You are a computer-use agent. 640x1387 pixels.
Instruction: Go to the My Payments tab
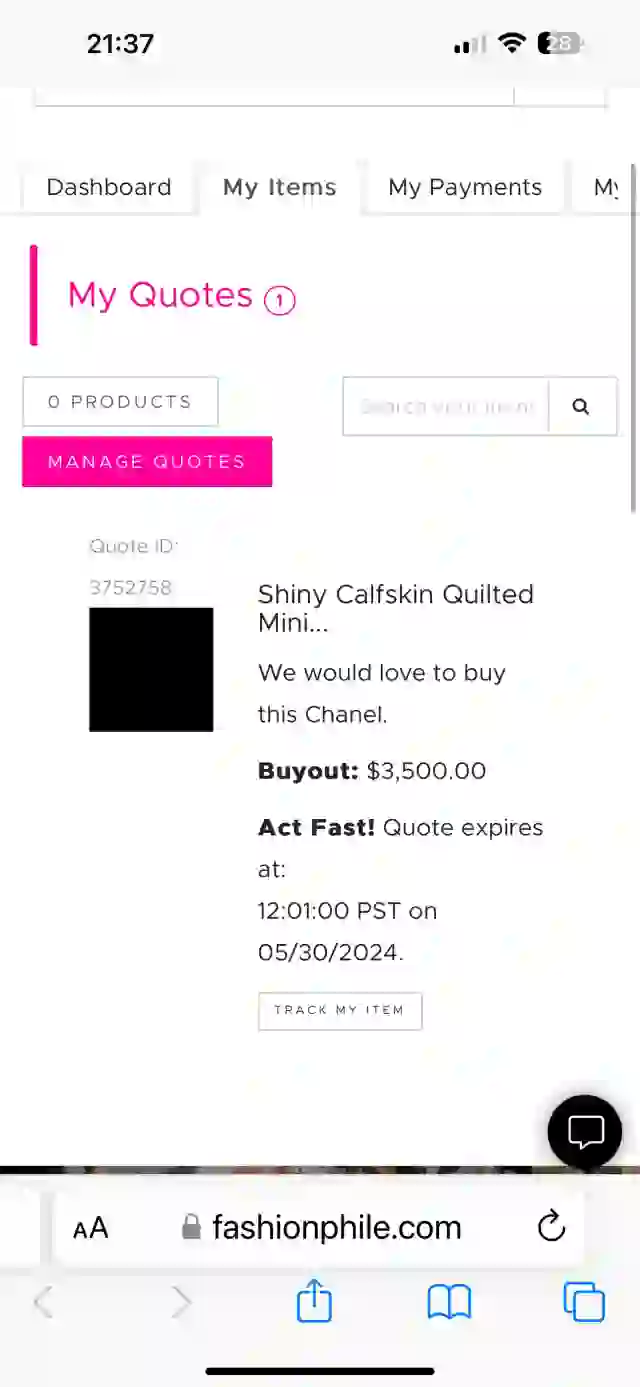[465, 187]
